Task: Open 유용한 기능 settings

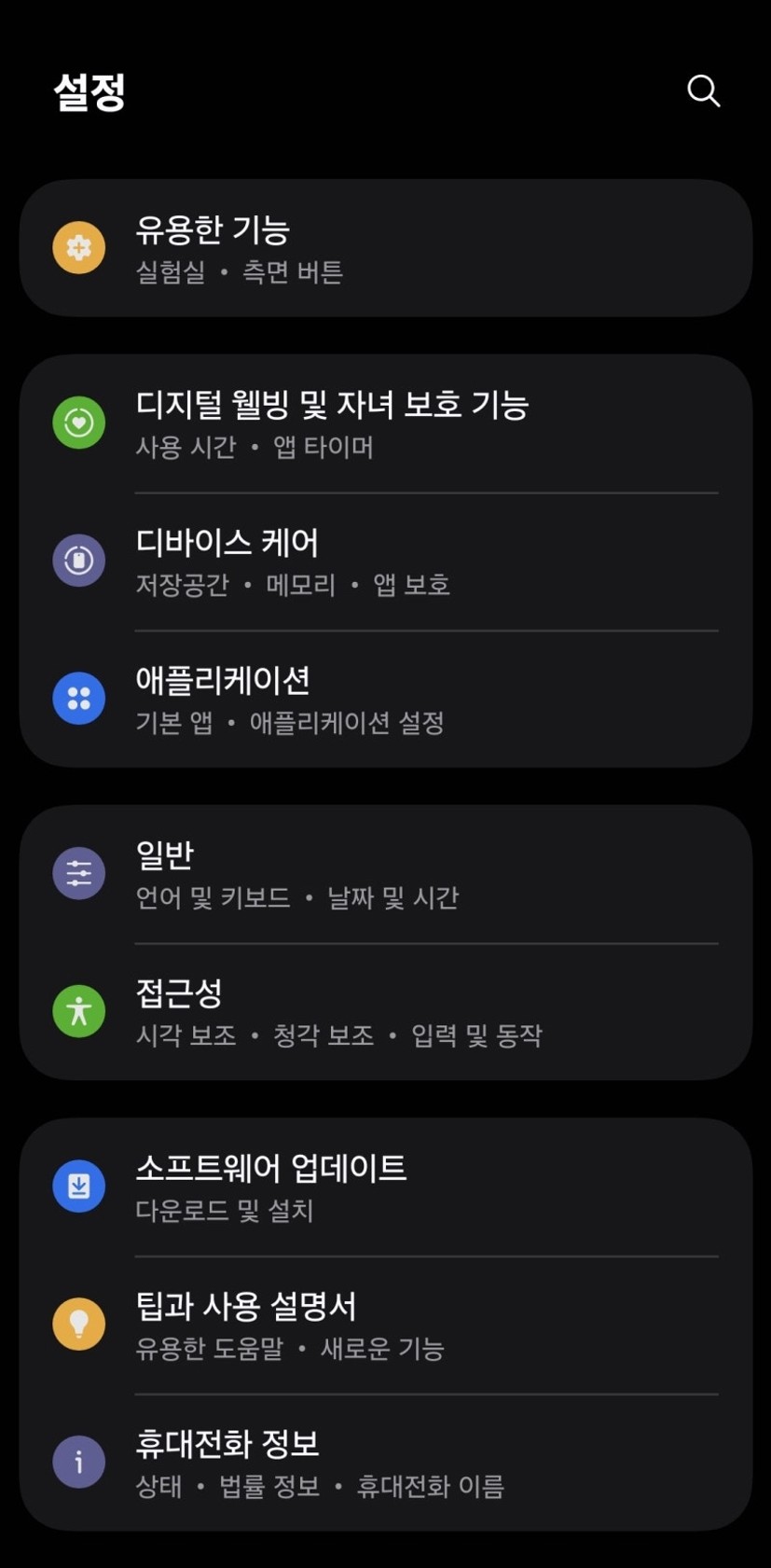Action: coord(386,248)
